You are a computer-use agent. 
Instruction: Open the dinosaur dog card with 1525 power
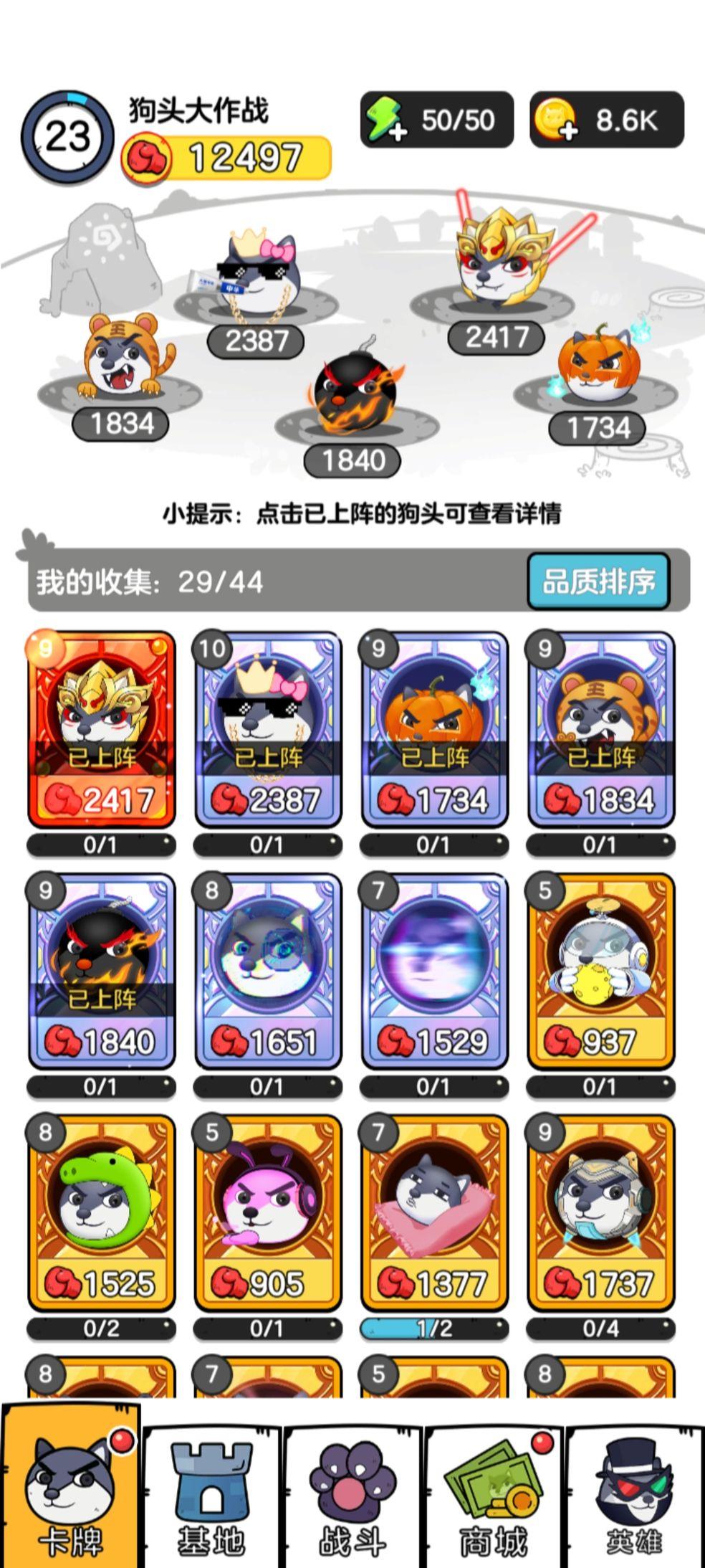[x=101, y=1212]
